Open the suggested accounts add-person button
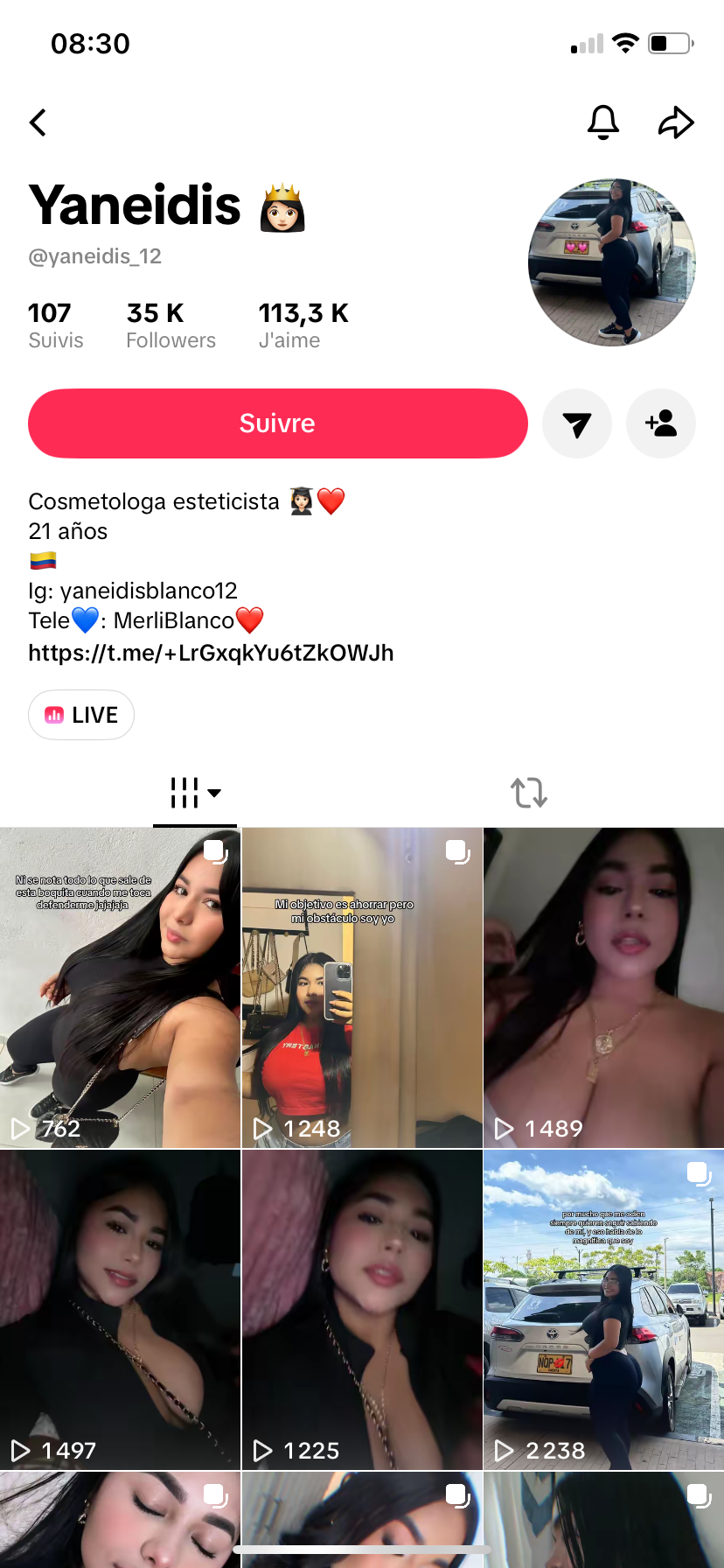The height and width of the screenshot is (1568, 724). (661, 423)
